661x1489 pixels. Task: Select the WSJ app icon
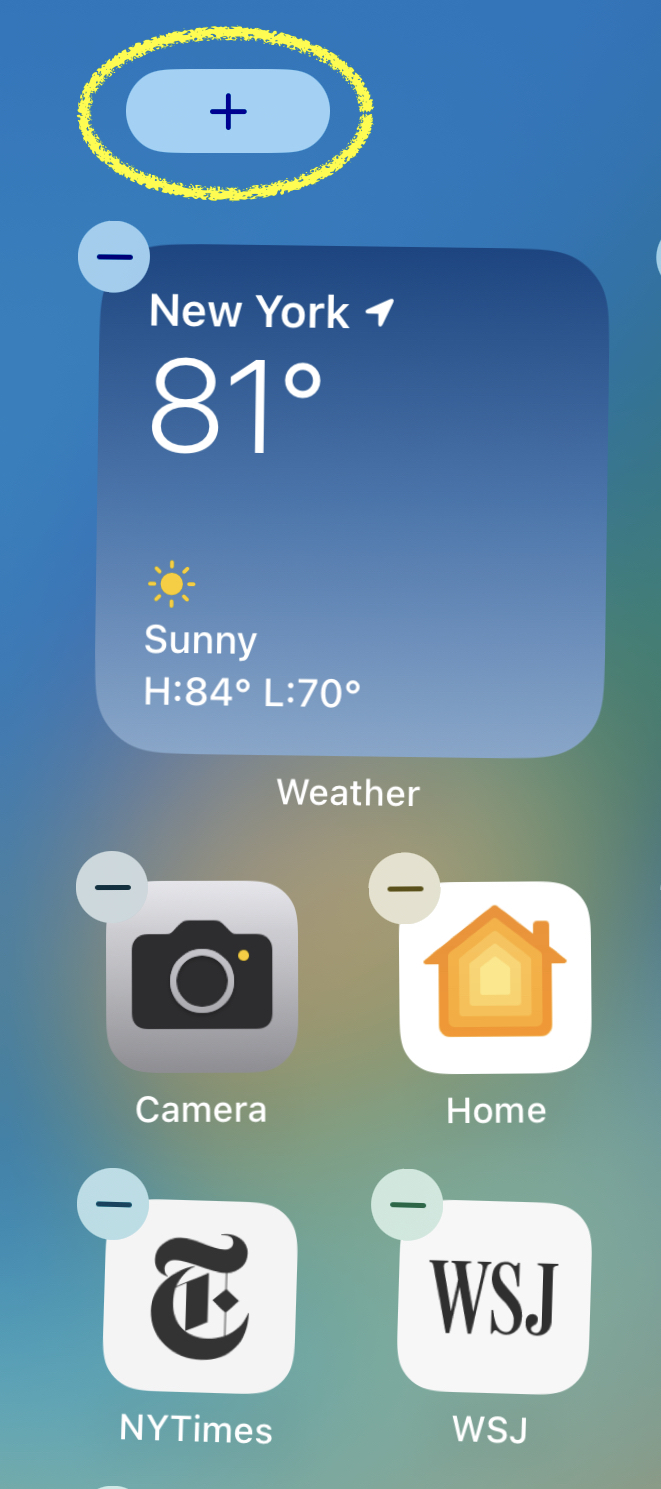[x=494, y=1297]
